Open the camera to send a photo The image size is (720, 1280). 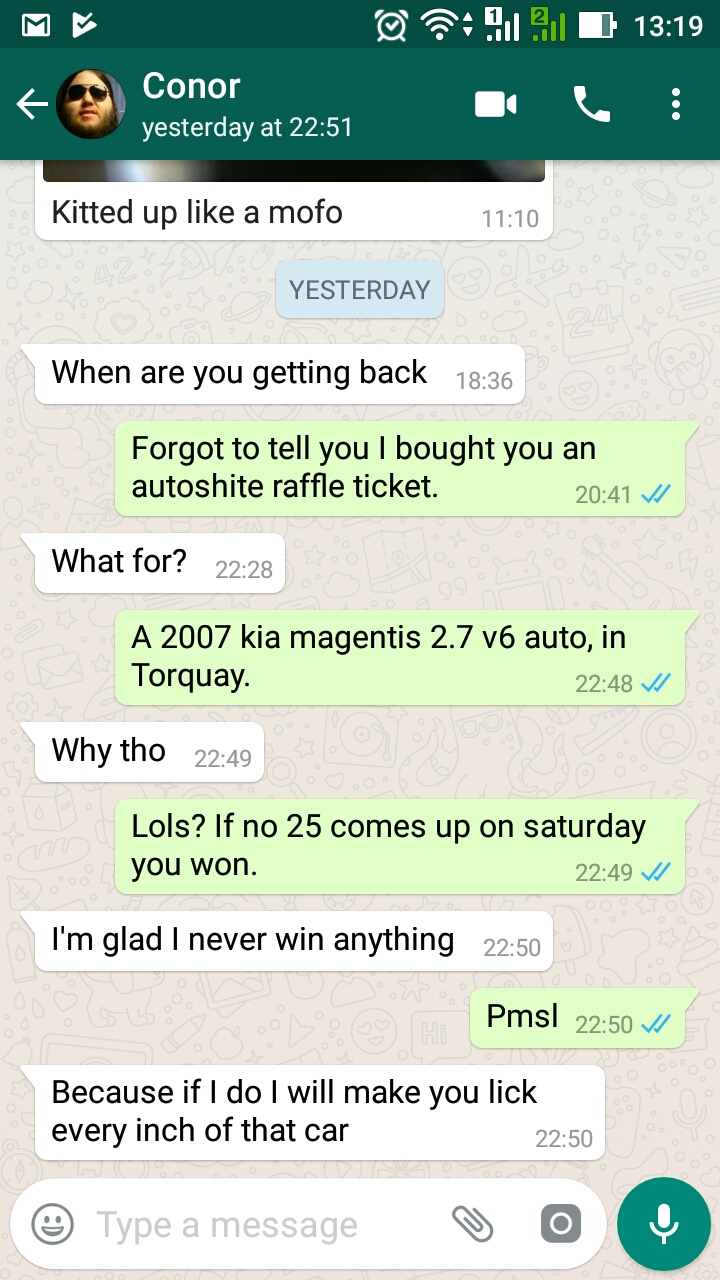560,1224
